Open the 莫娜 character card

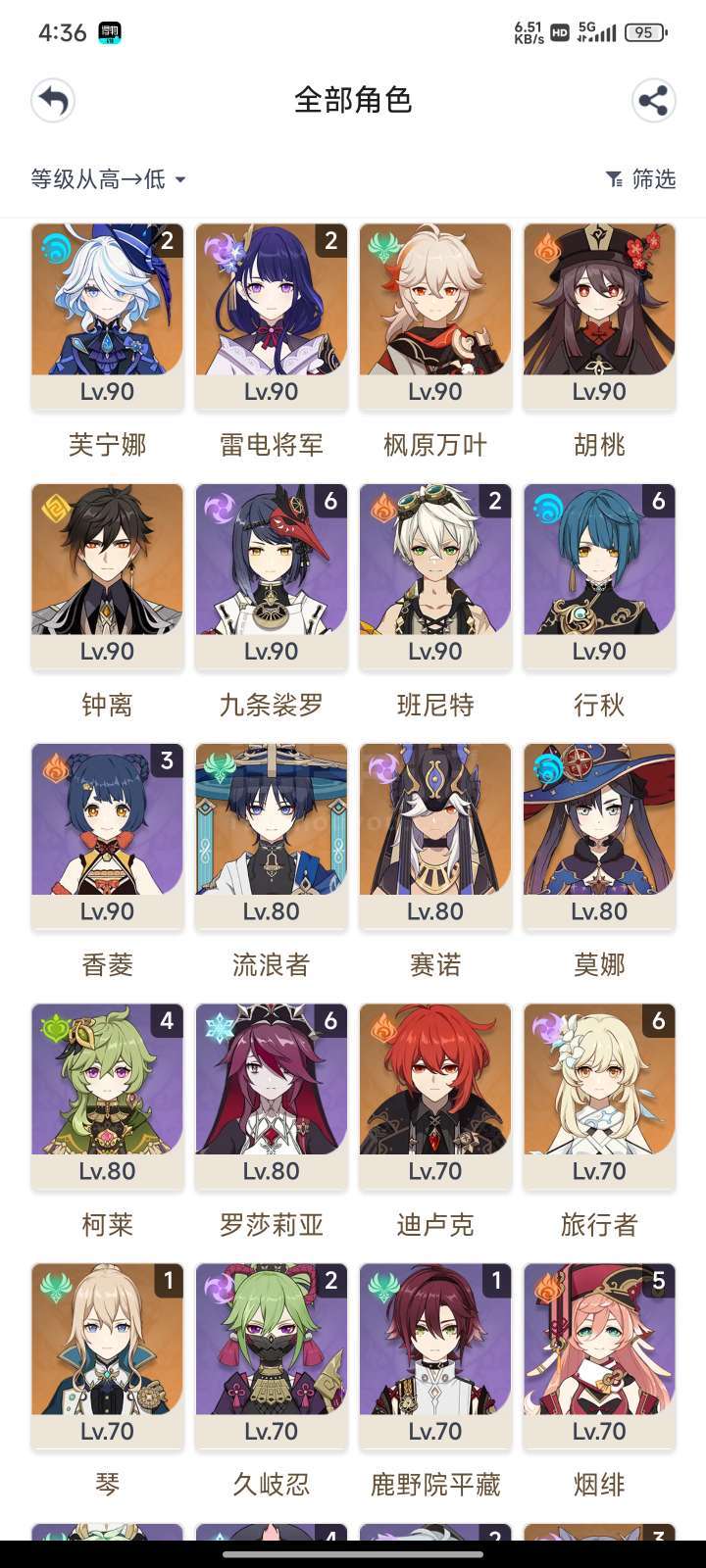pyautogui.click(x=599, y=835)
